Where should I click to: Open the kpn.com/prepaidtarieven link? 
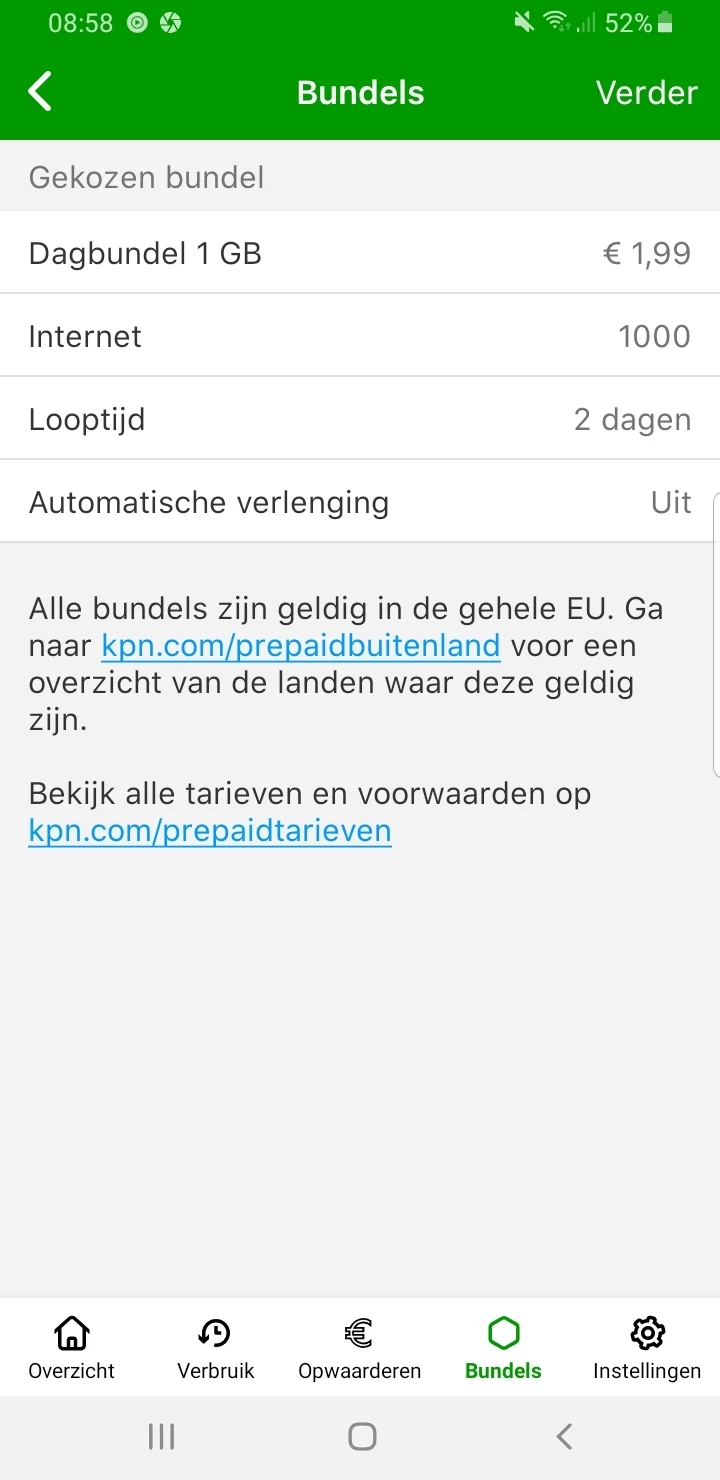(210, 831)
